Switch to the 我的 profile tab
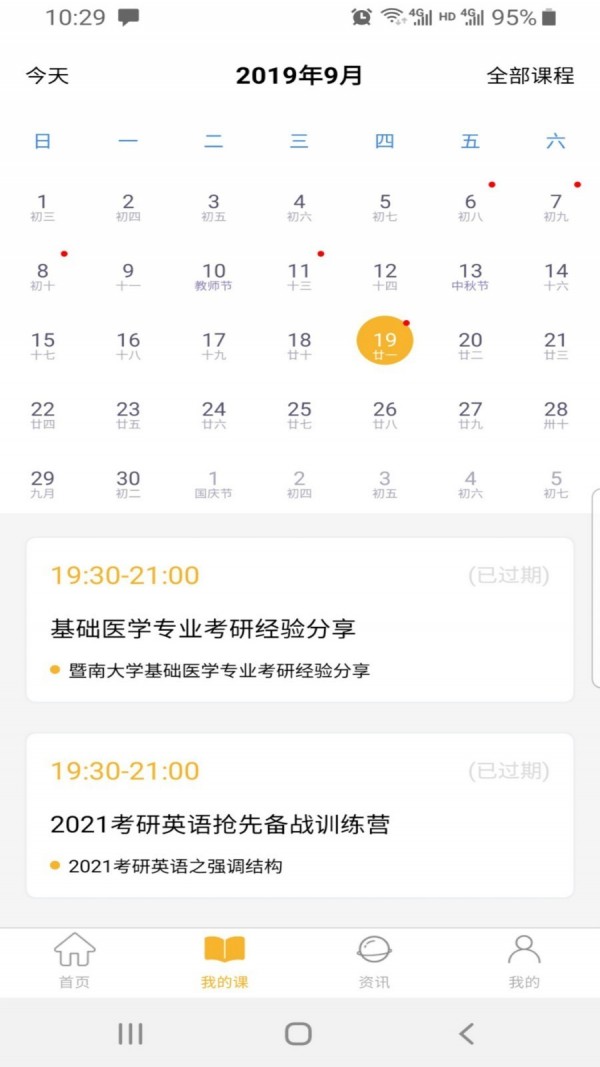Screen dimensions: 600x1067 pyautogui.click(x=524, y=962)
